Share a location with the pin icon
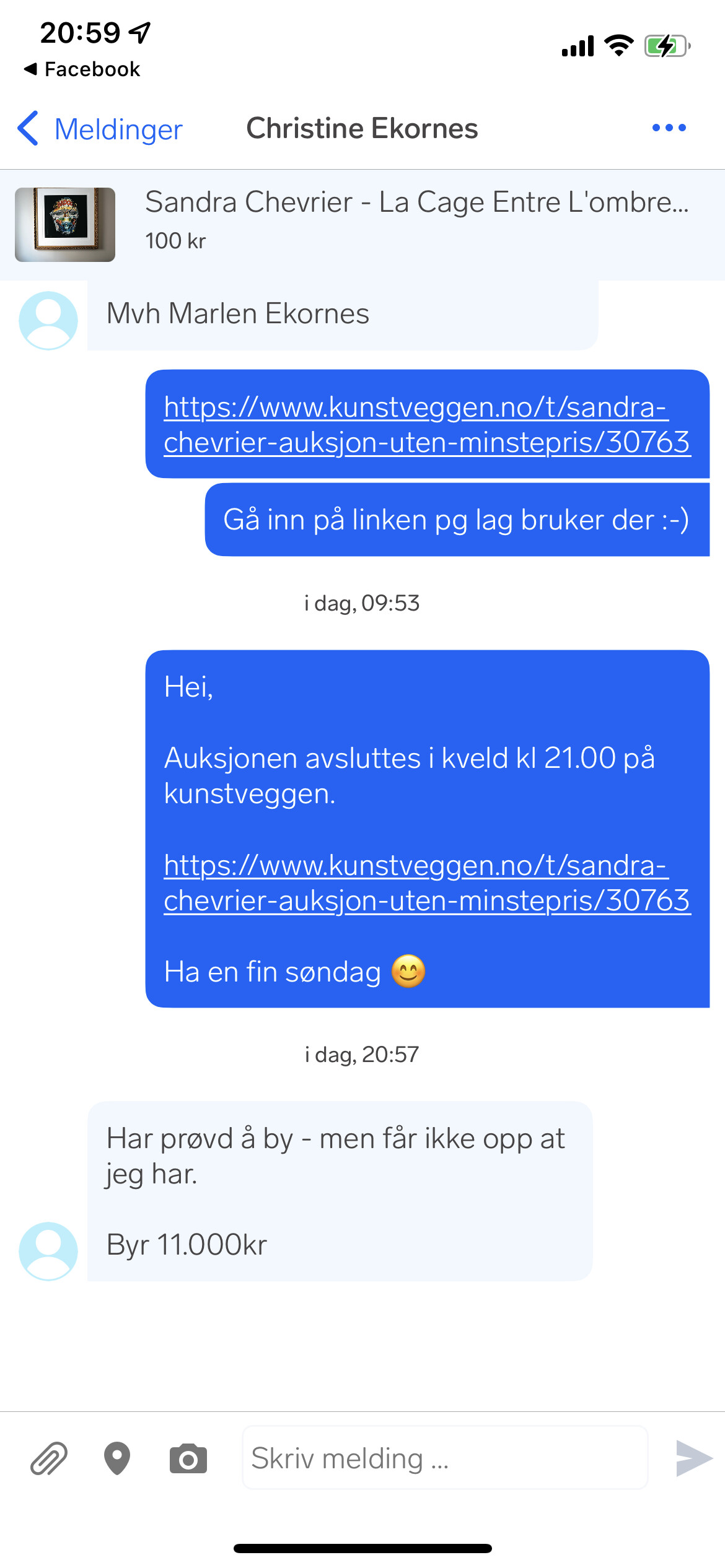 (117, 1458)
